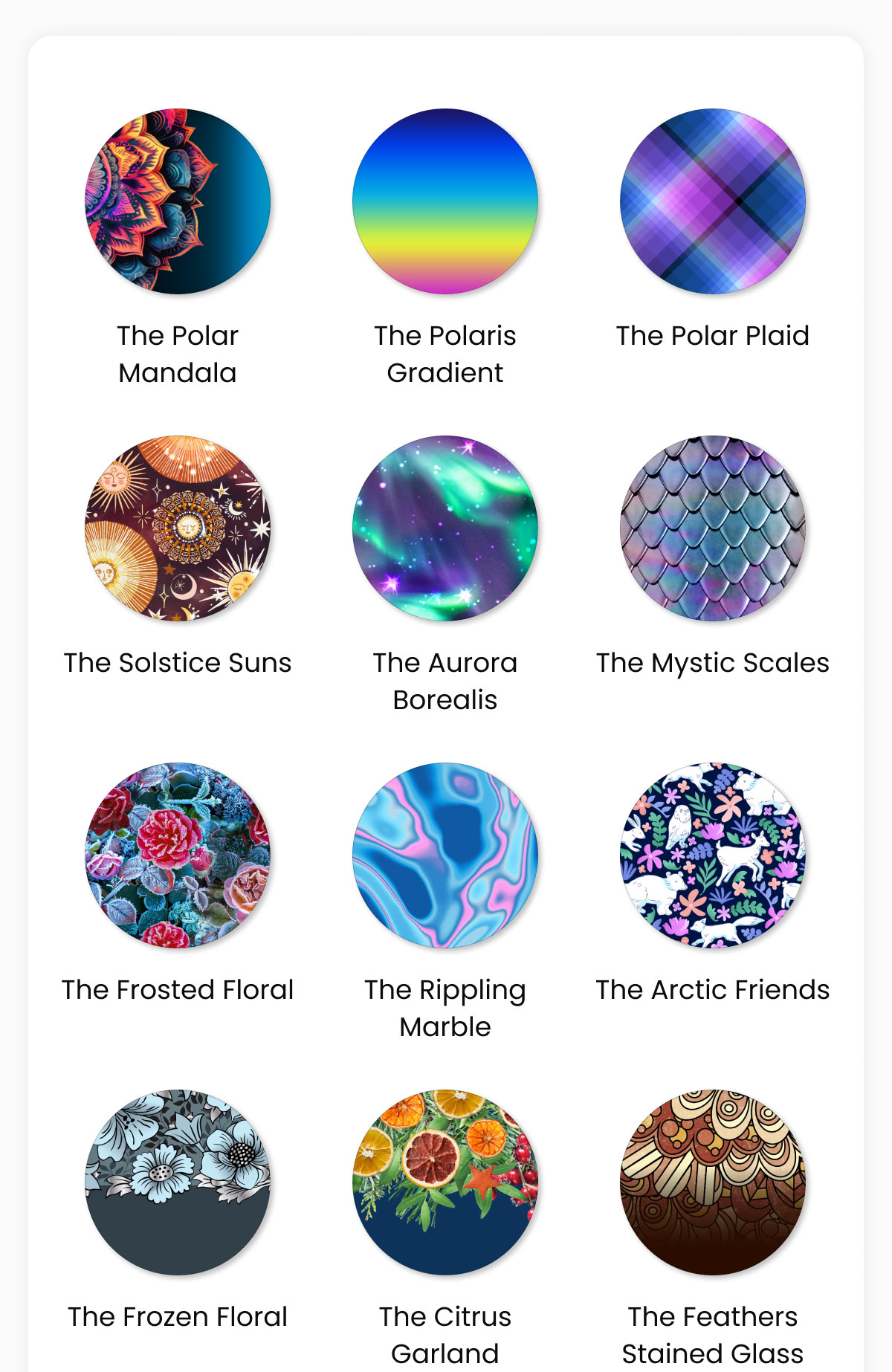
Task: Choose The Frosted Floral pattern
Action: (x=178, y=855)
